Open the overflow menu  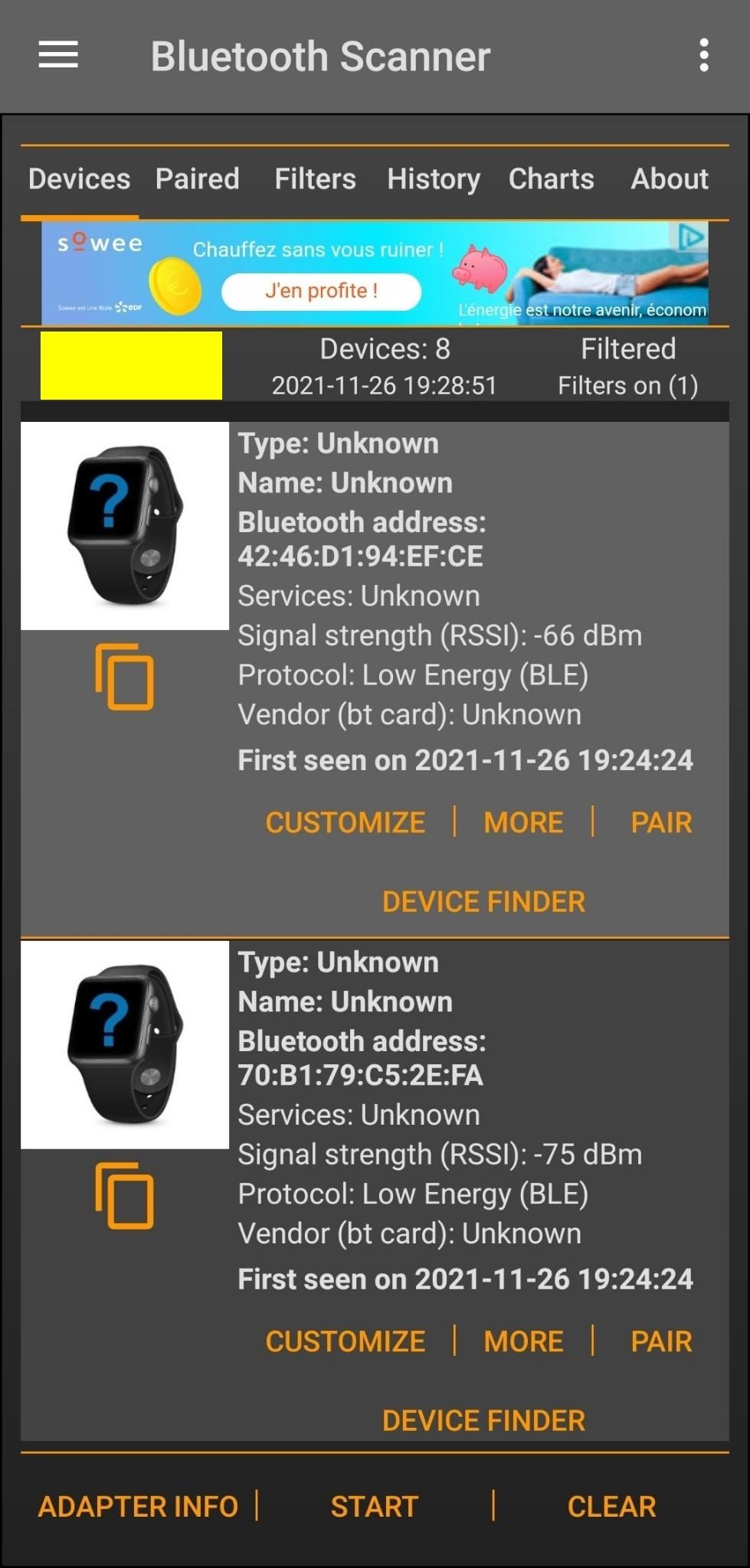pyautogui.click(x=703, y=55)
